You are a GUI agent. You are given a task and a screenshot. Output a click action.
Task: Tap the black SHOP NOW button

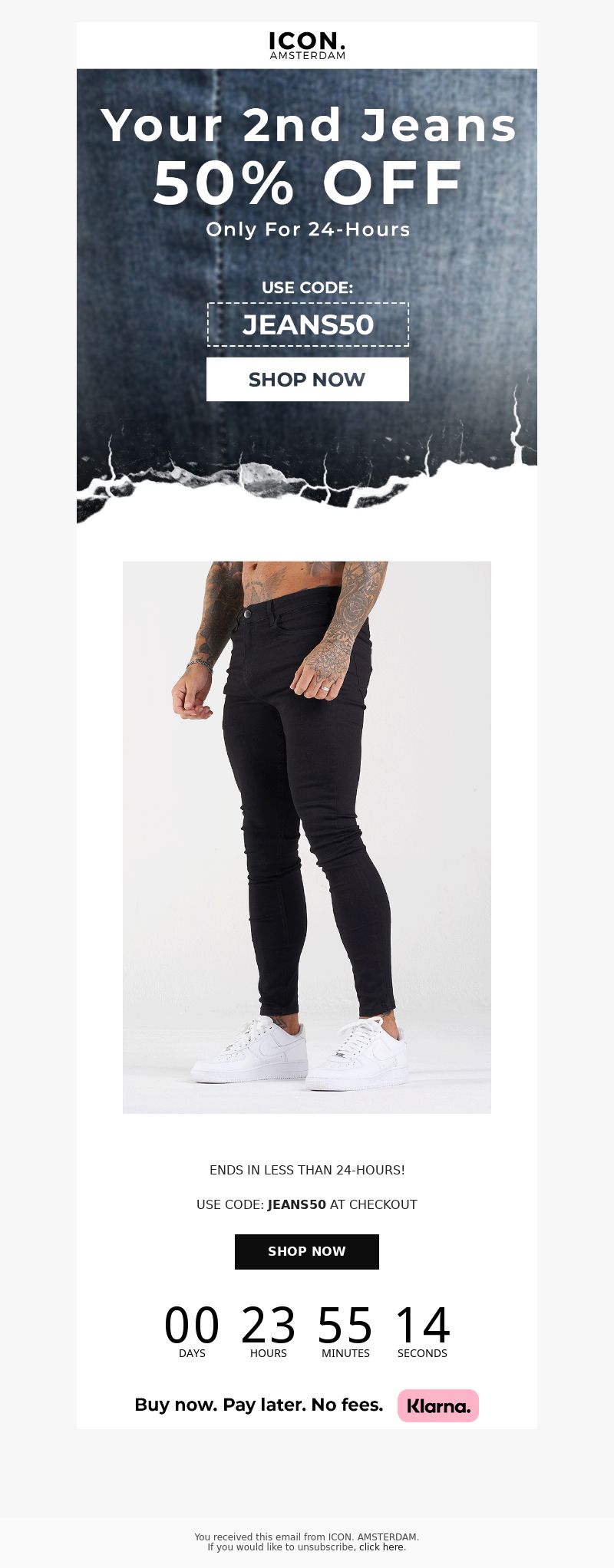point(307,1251)
